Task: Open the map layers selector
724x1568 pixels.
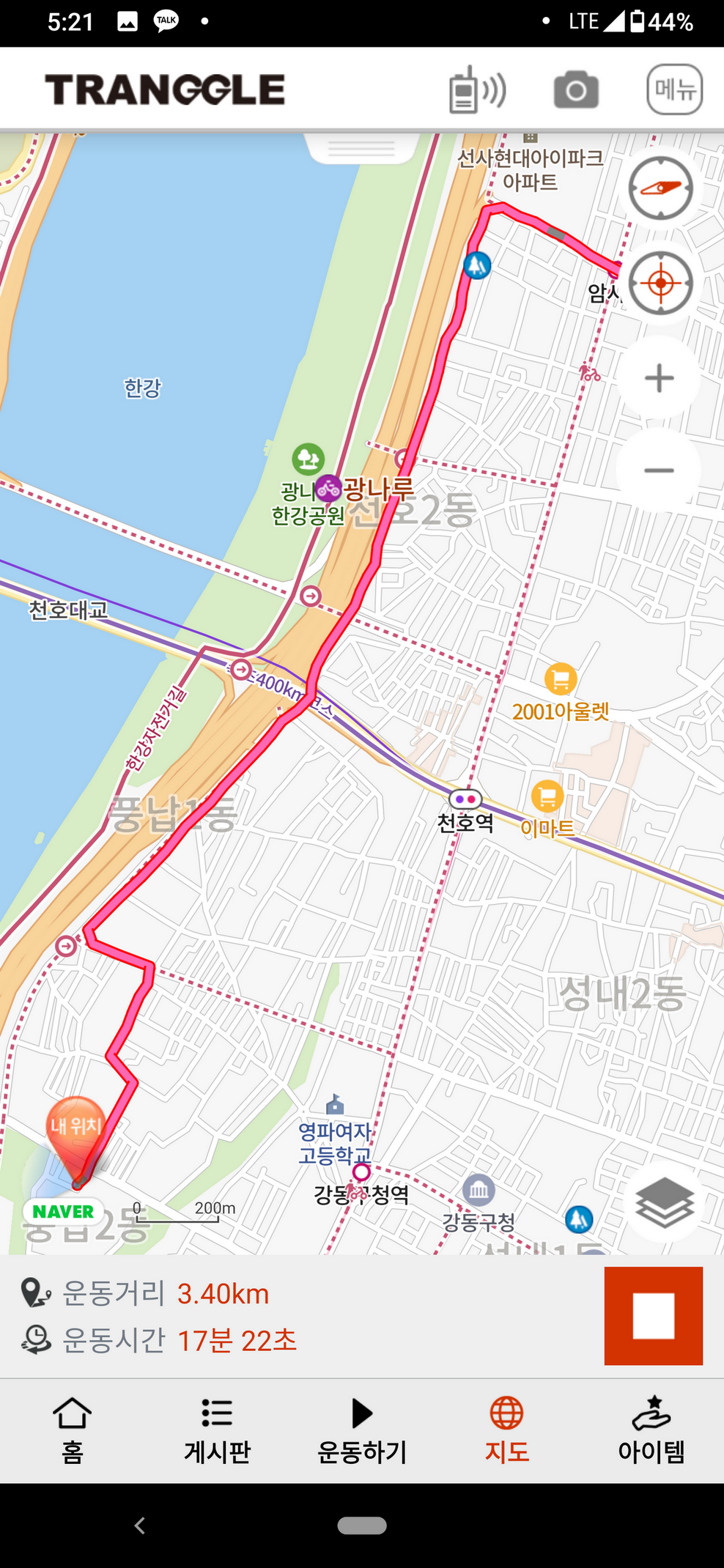Action: (664, 1202)
